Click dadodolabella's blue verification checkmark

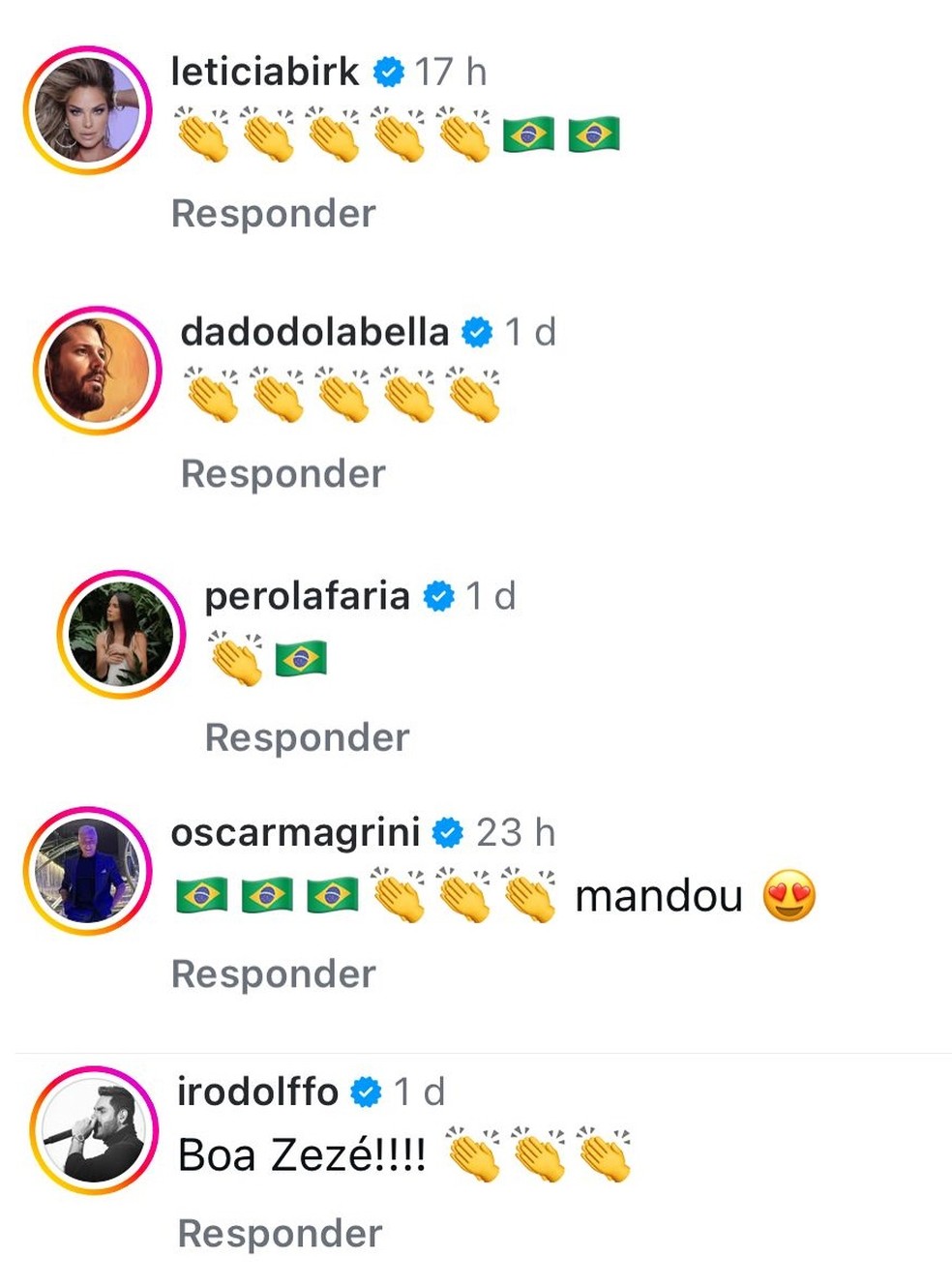click(x=474, y=331)
